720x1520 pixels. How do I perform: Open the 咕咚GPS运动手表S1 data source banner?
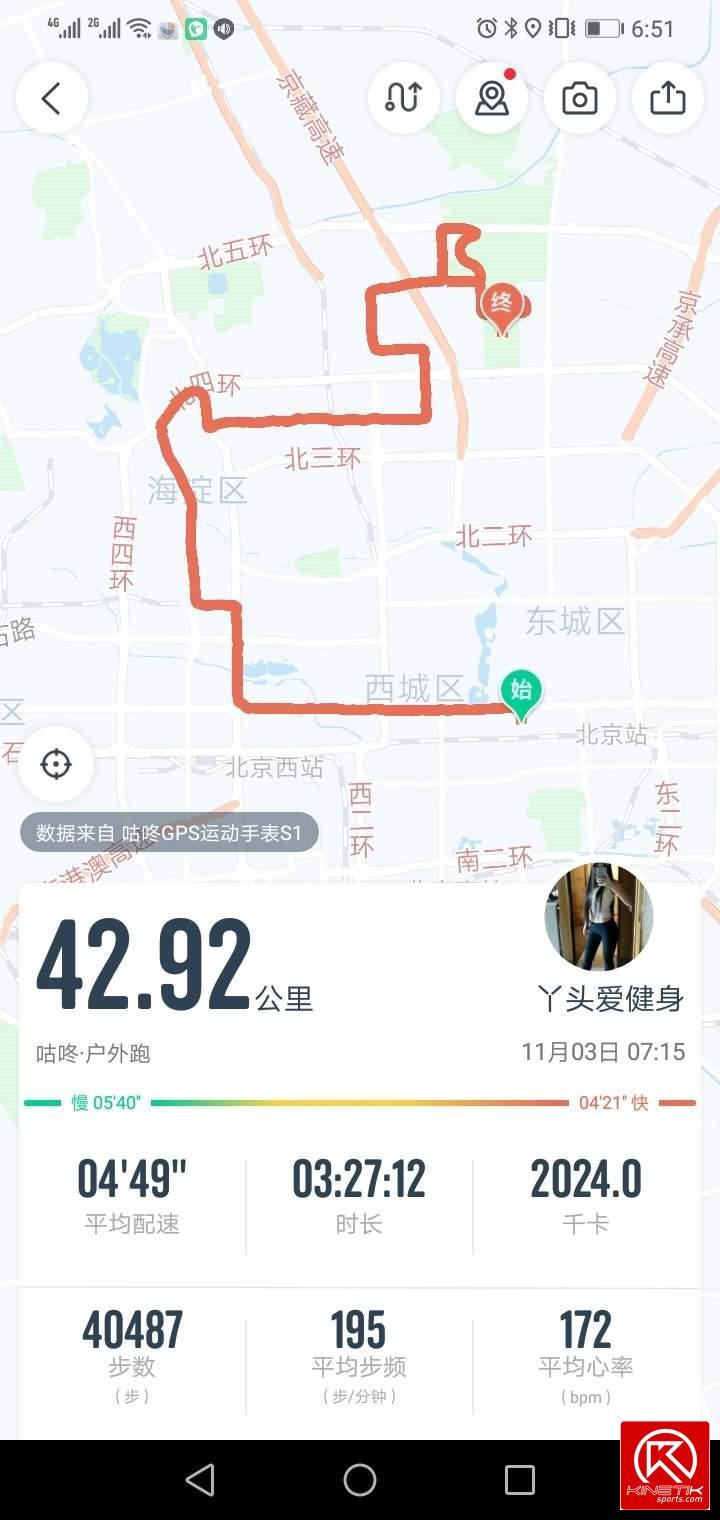(168, 831)
